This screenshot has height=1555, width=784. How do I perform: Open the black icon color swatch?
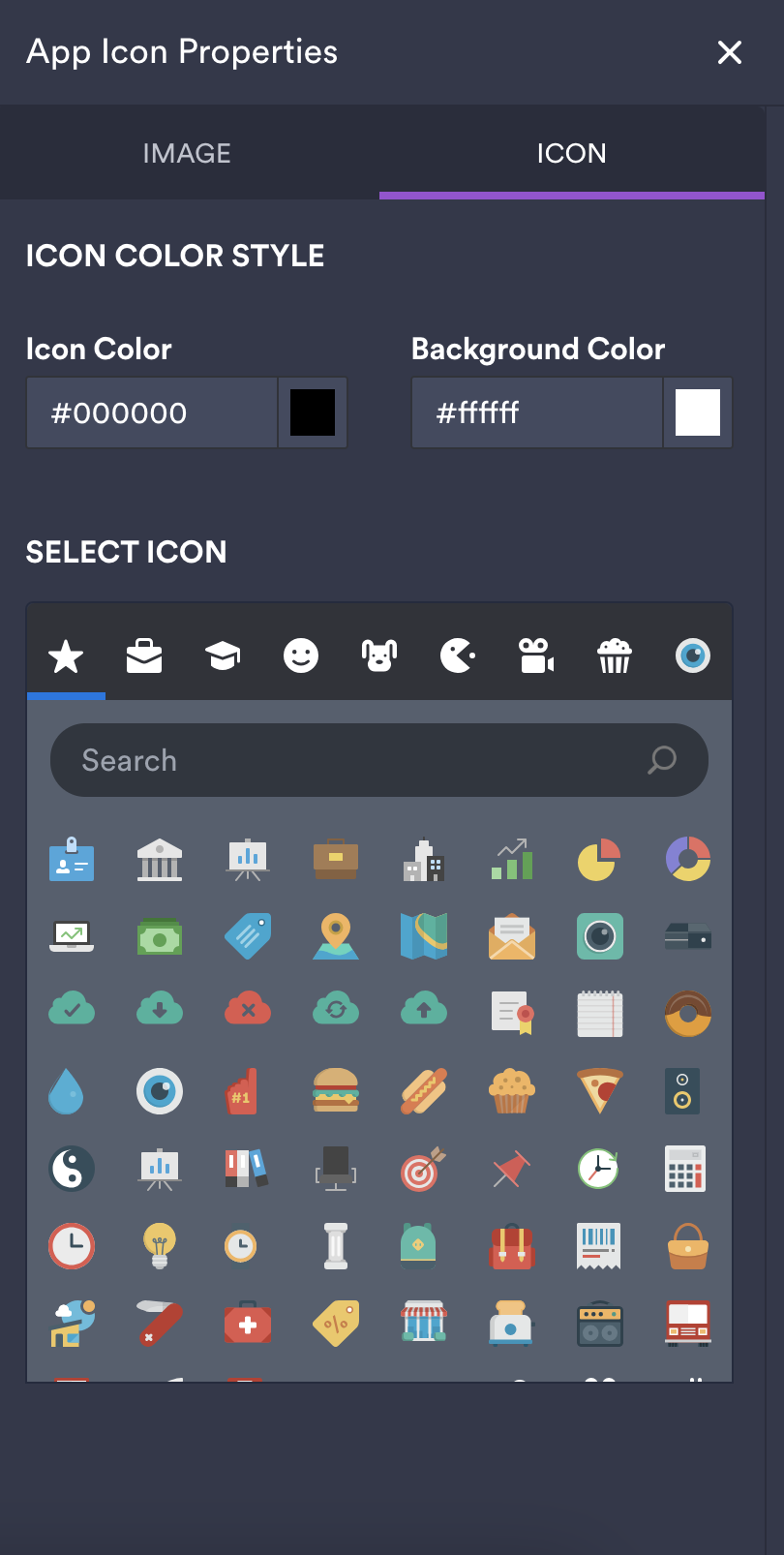313,413
